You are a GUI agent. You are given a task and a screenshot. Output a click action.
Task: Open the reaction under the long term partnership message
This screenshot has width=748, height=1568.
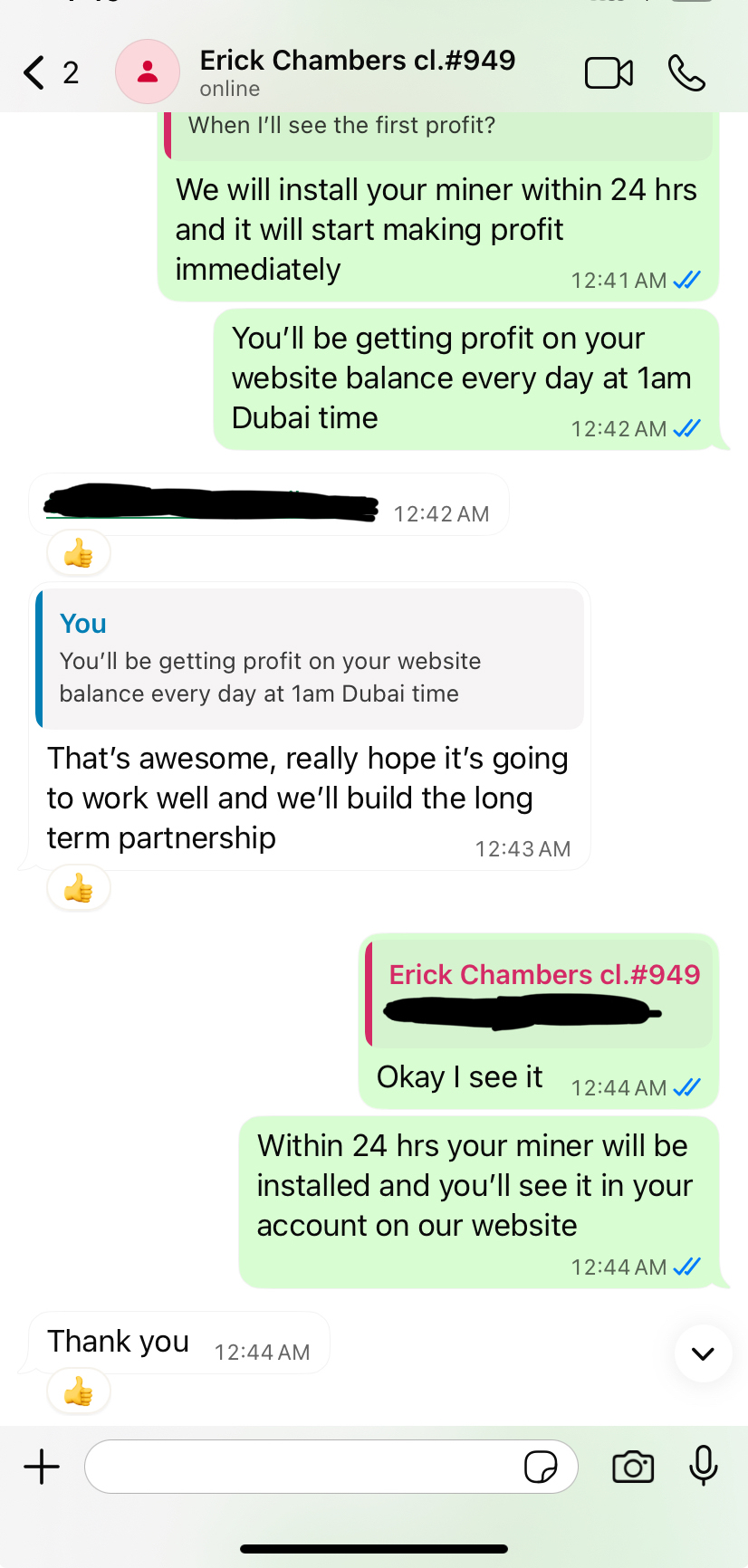pyautogui.click(x=79, y=888)
